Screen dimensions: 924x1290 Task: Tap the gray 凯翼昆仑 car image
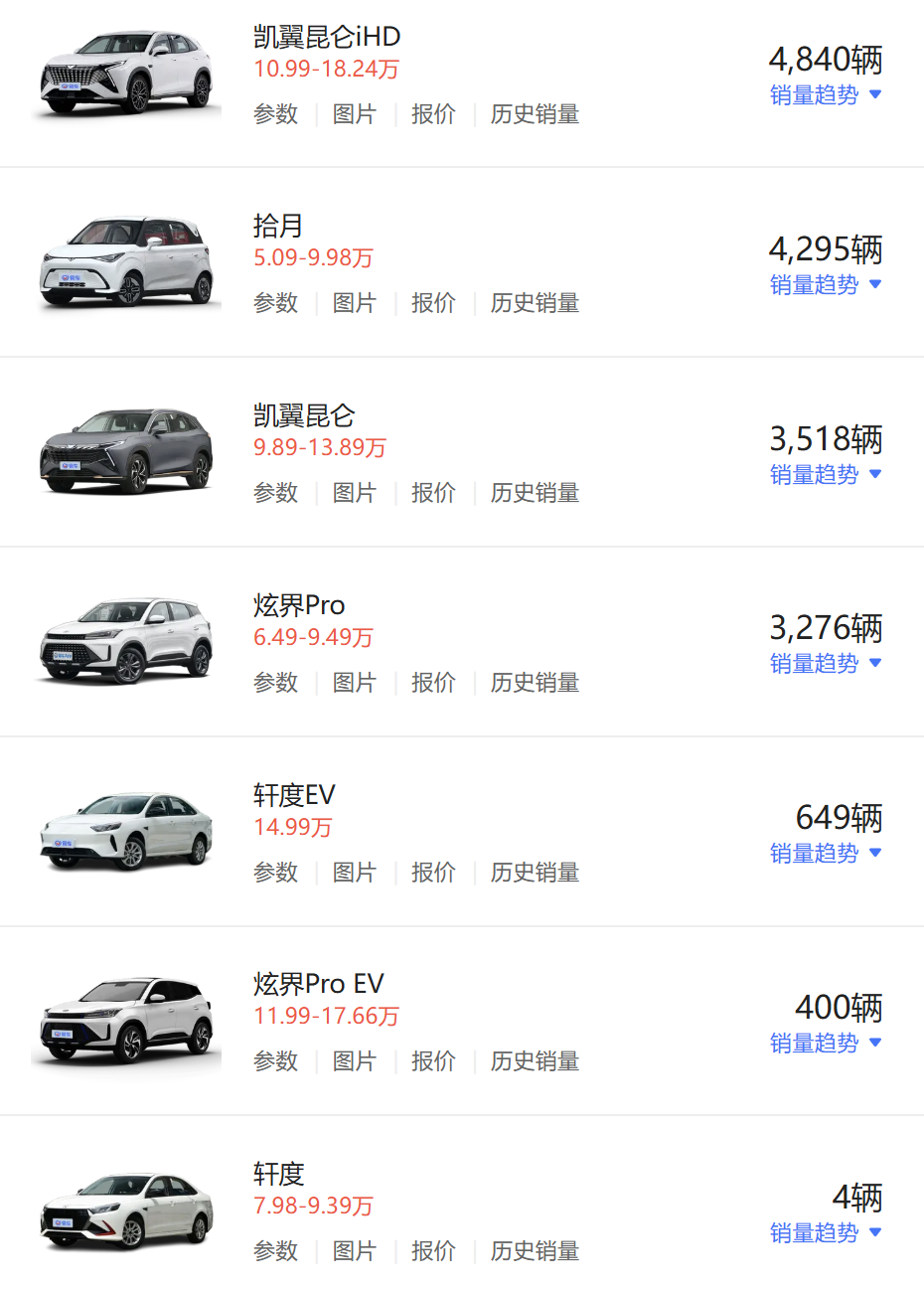point(126,452)
